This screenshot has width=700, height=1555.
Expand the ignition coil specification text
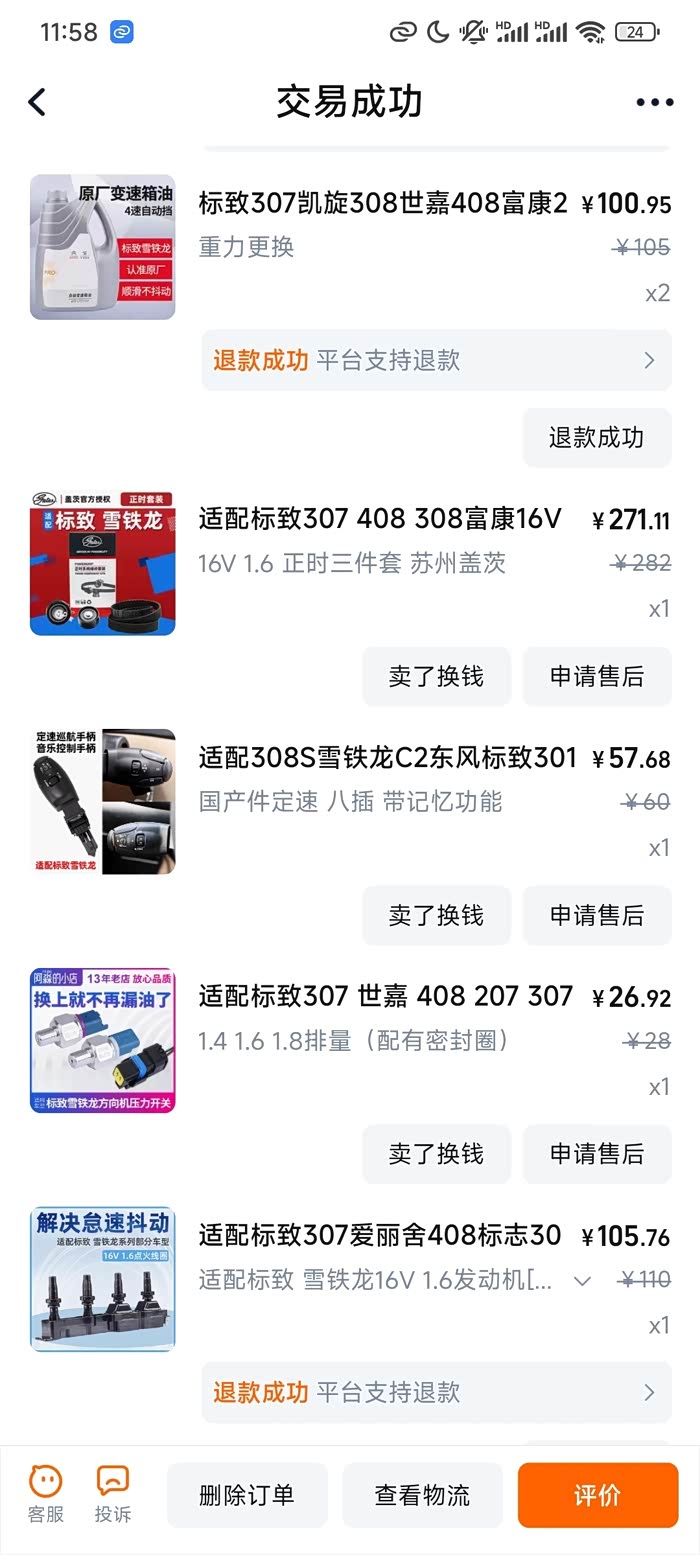(x=582, y=1281)
